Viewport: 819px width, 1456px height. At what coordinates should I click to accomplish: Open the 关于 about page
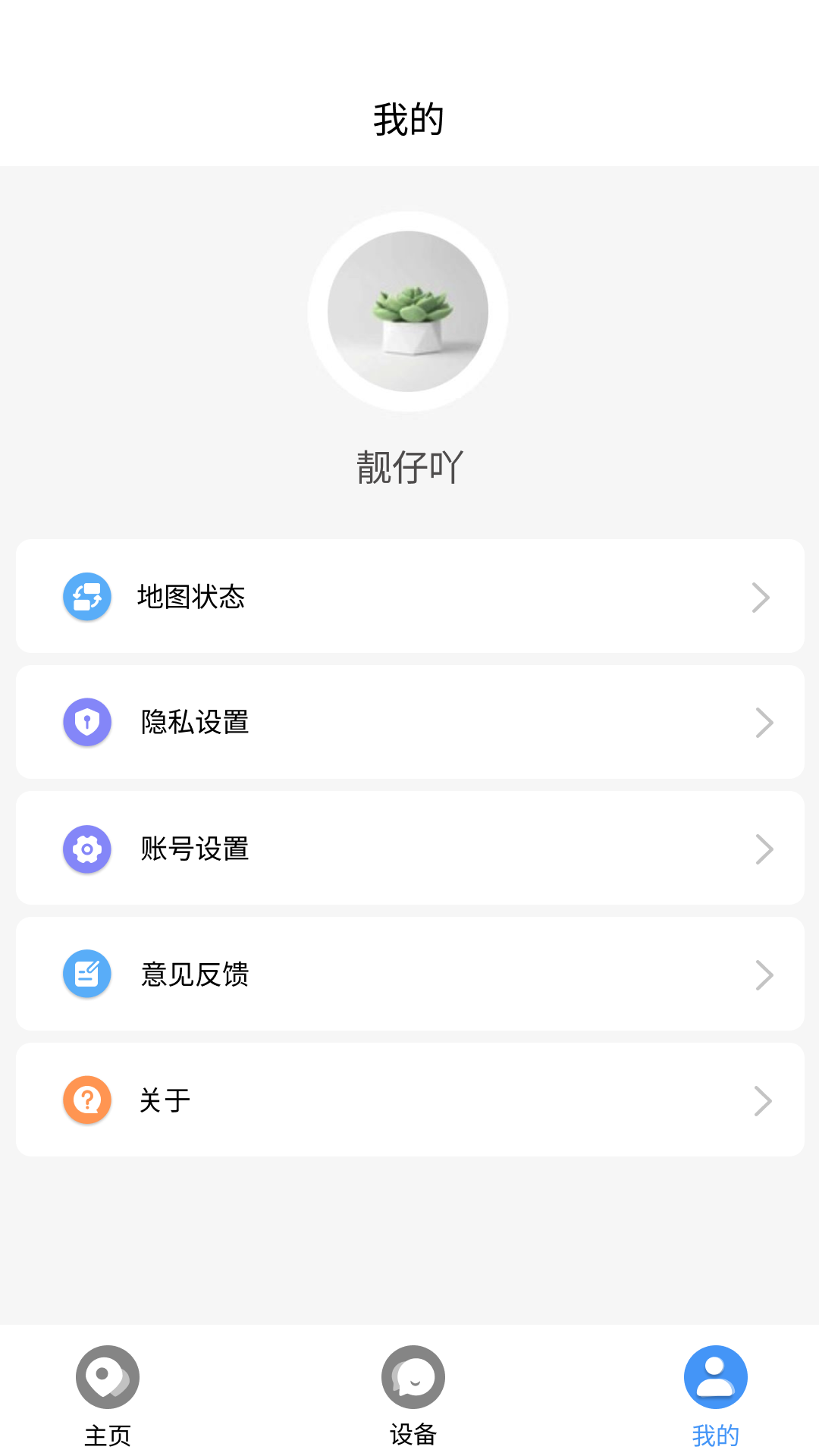409,1100
